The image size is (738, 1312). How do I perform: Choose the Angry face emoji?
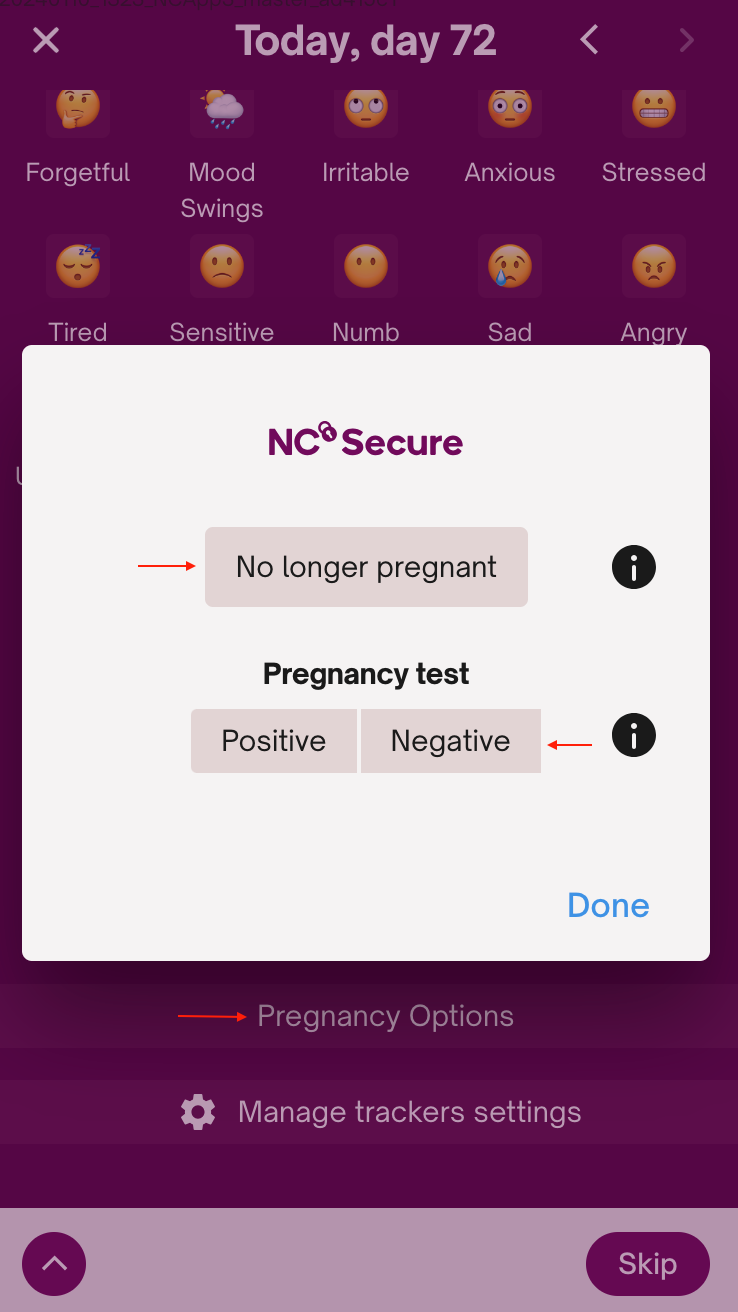point(653,266)
